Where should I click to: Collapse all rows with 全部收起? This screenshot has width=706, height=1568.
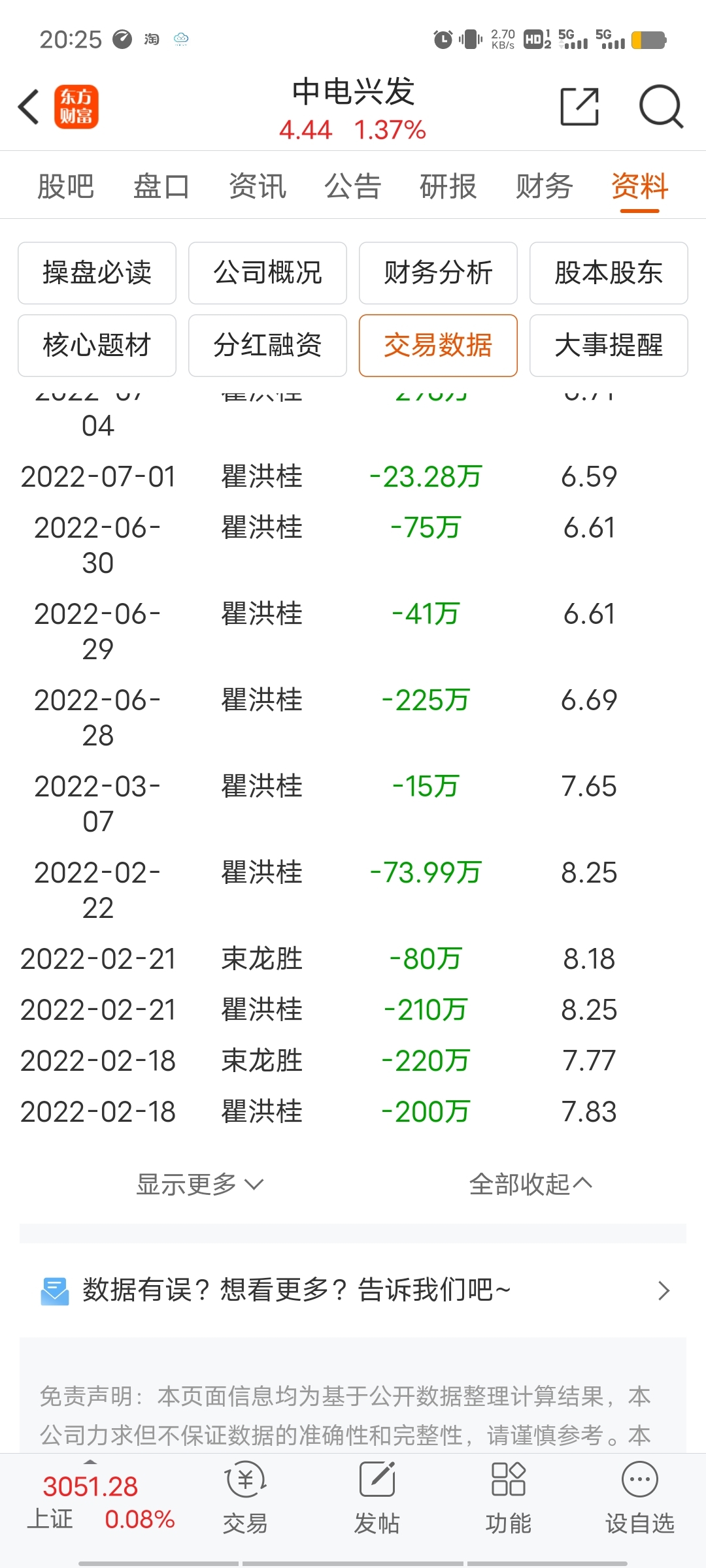click(x=531, y=1184)
